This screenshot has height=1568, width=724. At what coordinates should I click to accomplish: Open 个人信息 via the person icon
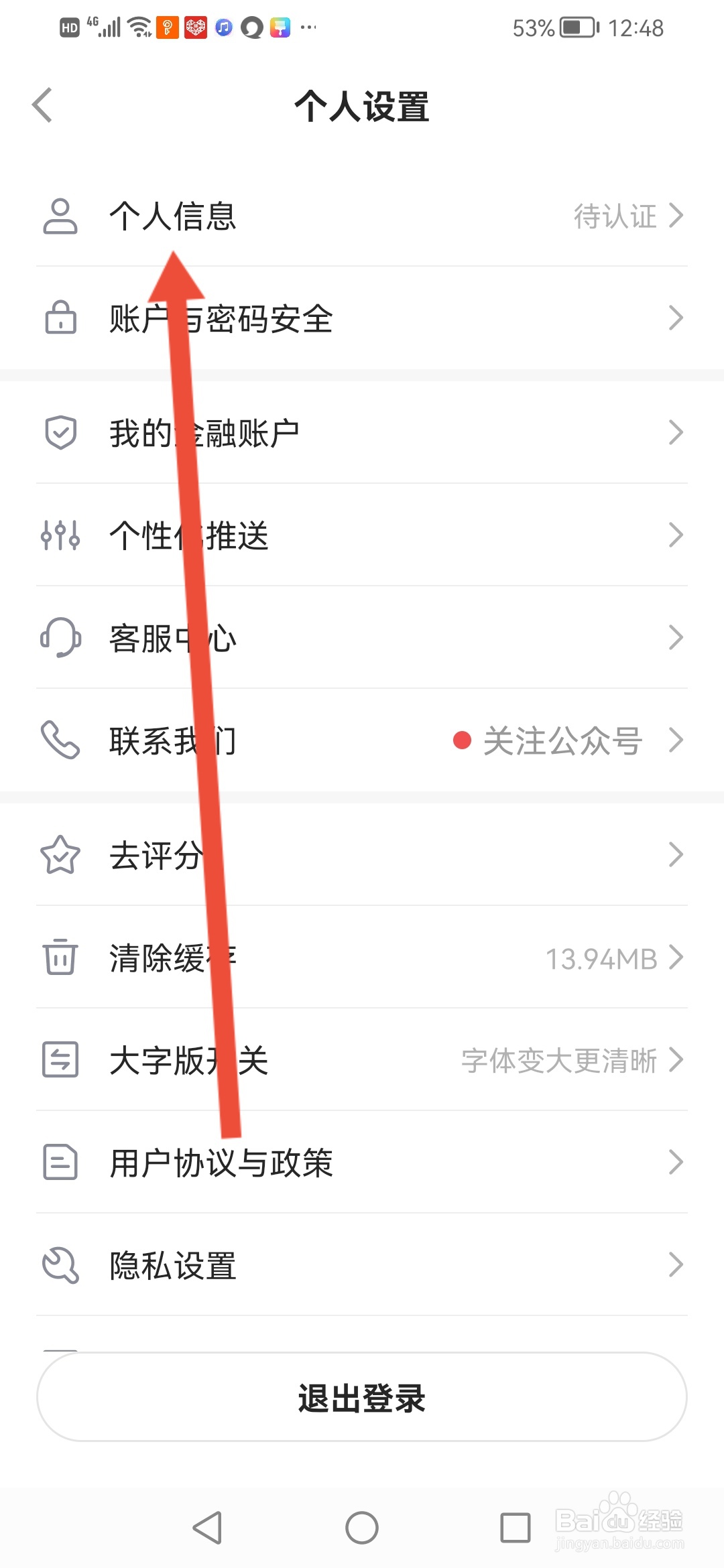click(60, 216)
